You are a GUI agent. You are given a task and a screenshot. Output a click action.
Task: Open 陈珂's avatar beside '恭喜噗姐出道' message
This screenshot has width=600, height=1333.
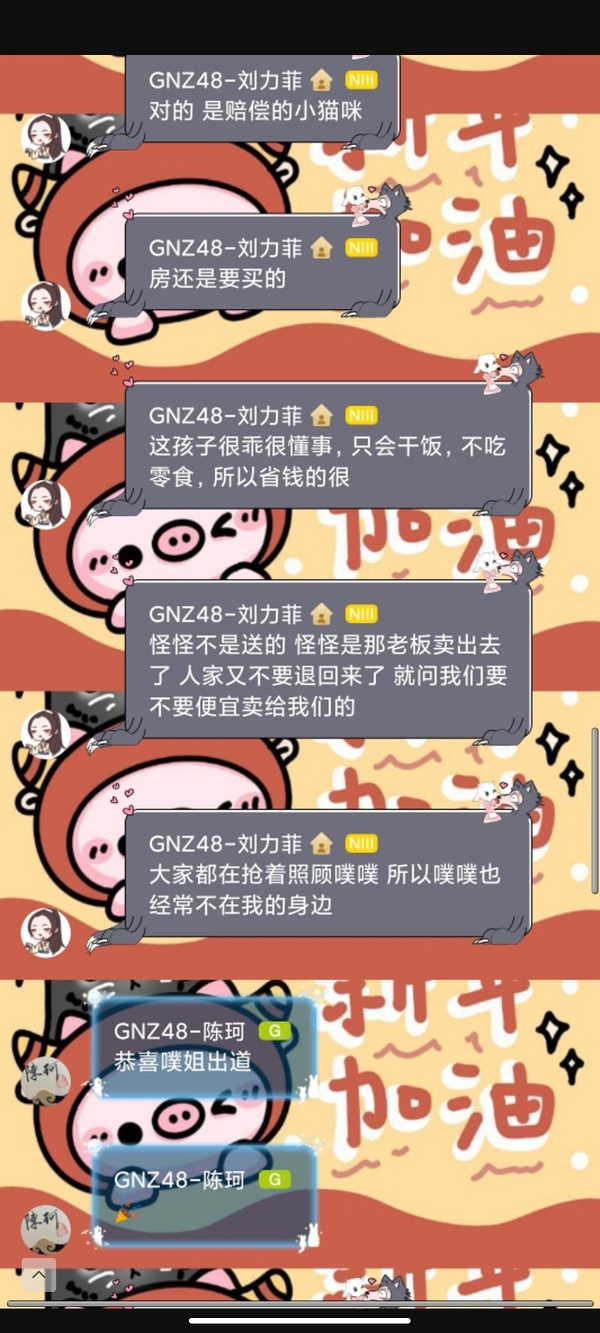click(46, 1081)
